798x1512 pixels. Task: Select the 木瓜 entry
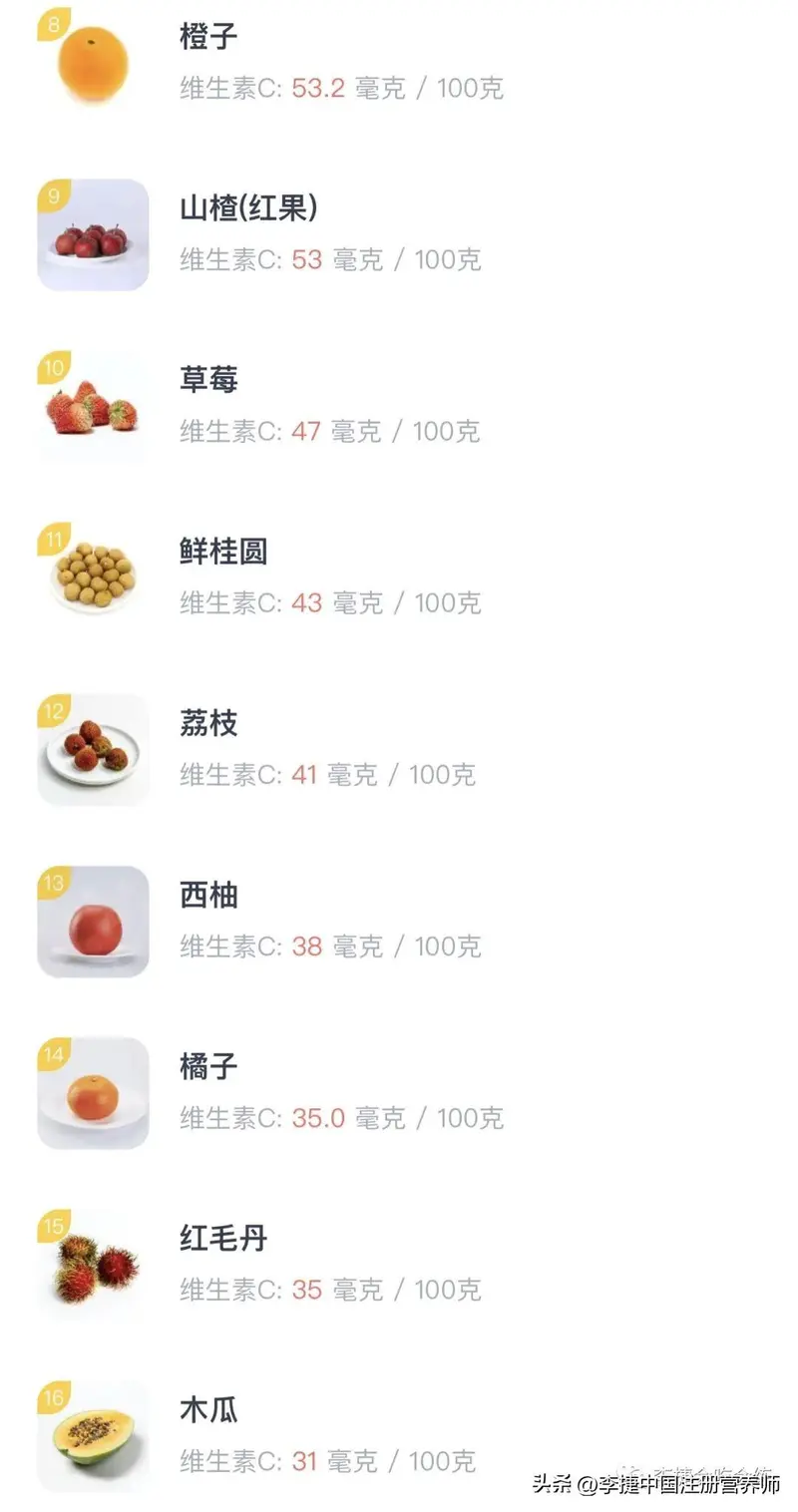click(399, 1435)
